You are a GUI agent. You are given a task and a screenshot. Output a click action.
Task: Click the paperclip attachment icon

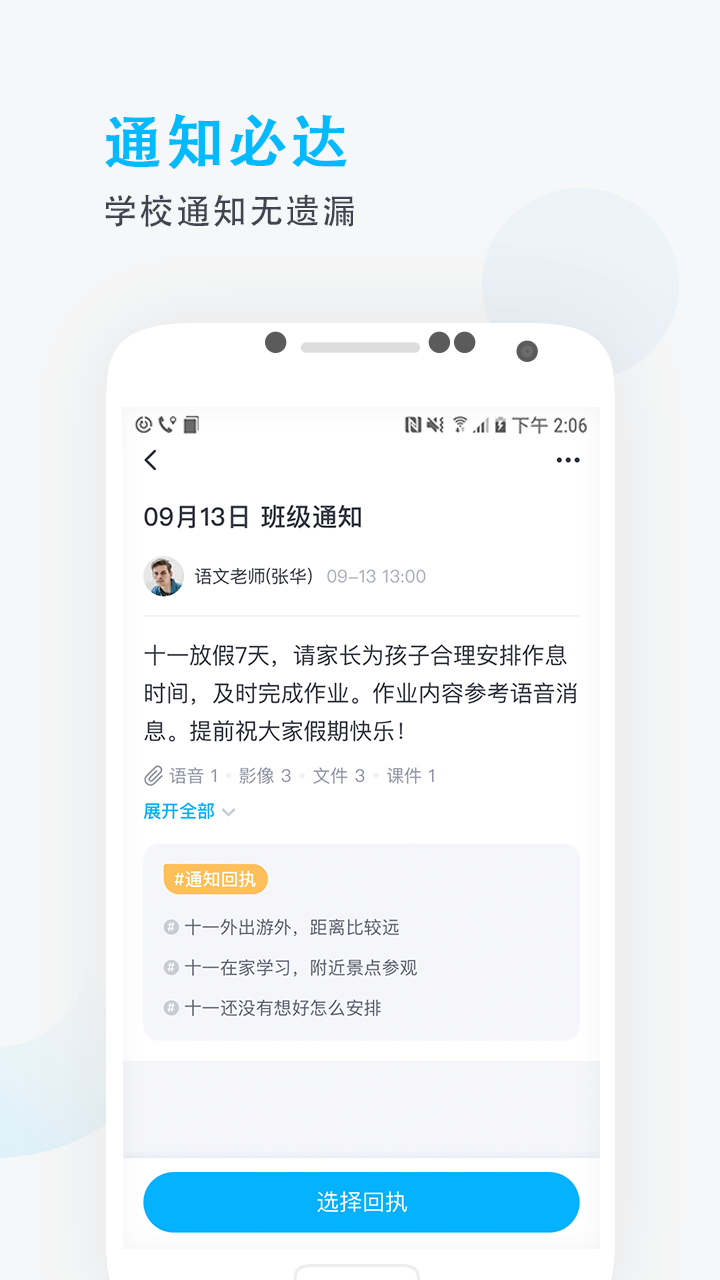152,775
